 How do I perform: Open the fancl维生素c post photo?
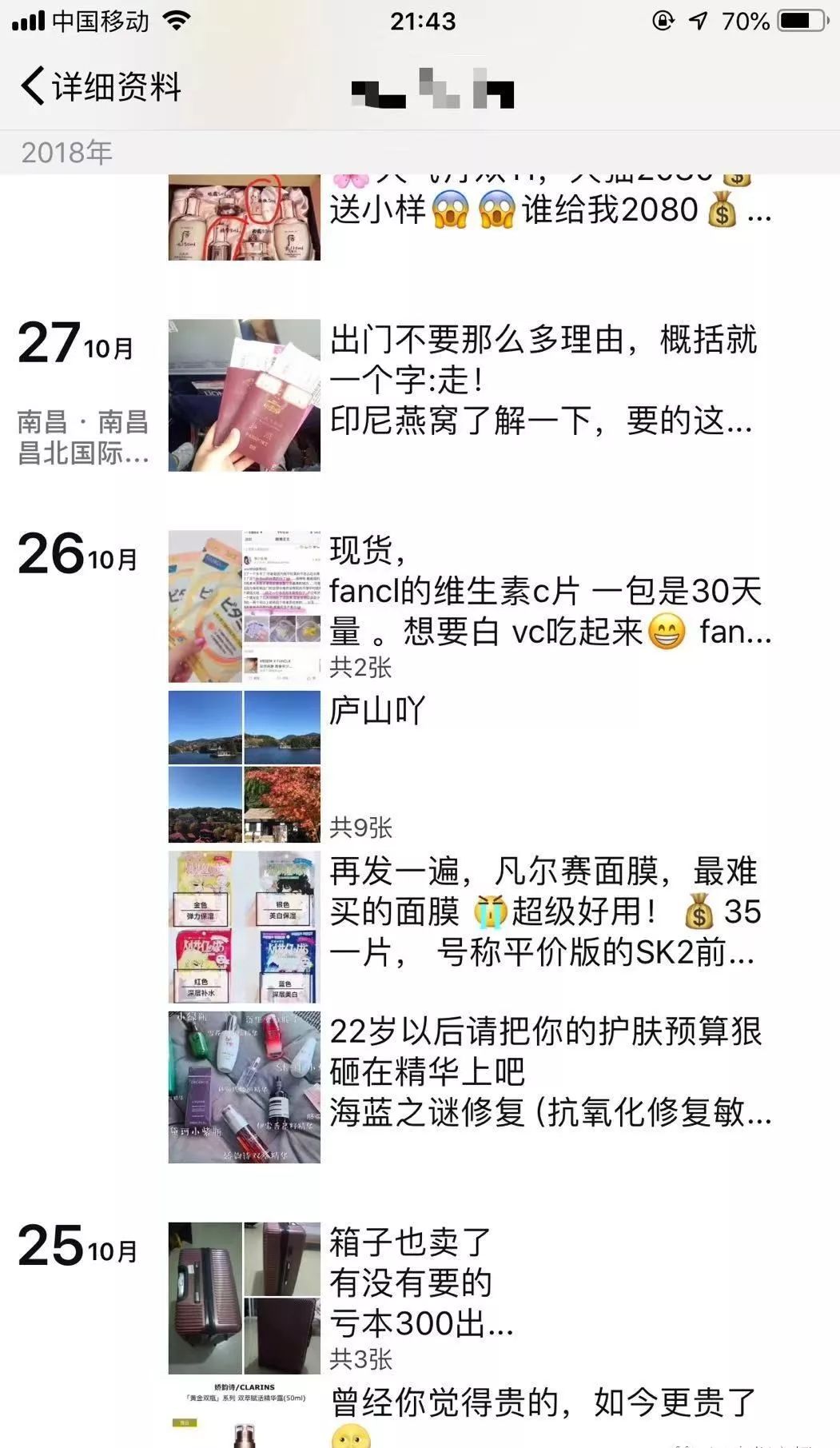pyautogui.click(x=244, y=605)
